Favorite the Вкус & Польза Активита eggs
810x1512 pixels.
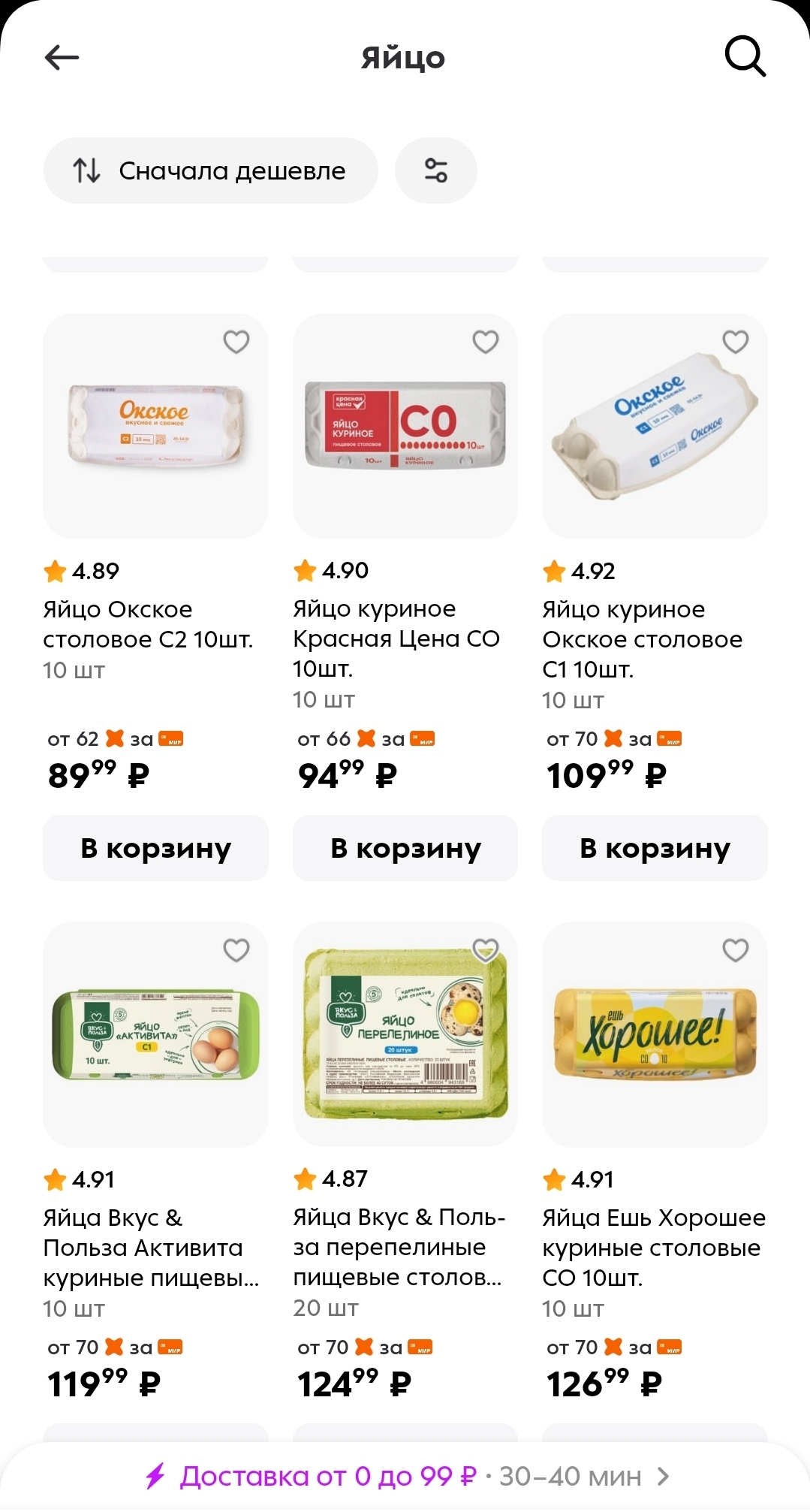click(x=236, y=951)
